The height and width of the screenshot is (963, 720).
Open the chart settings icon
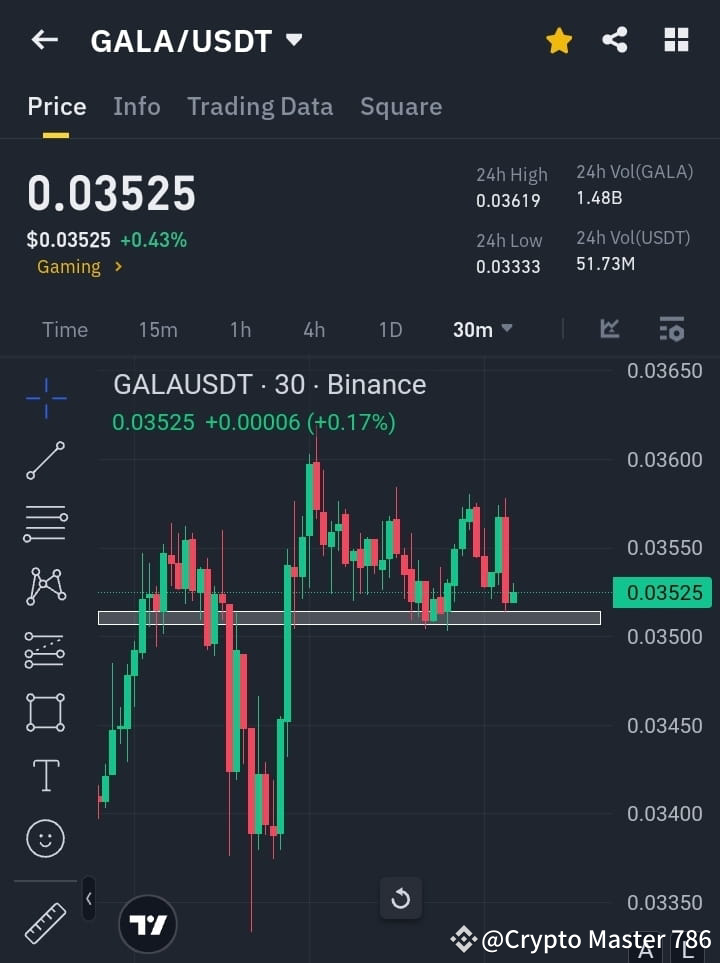coord(671,329)
